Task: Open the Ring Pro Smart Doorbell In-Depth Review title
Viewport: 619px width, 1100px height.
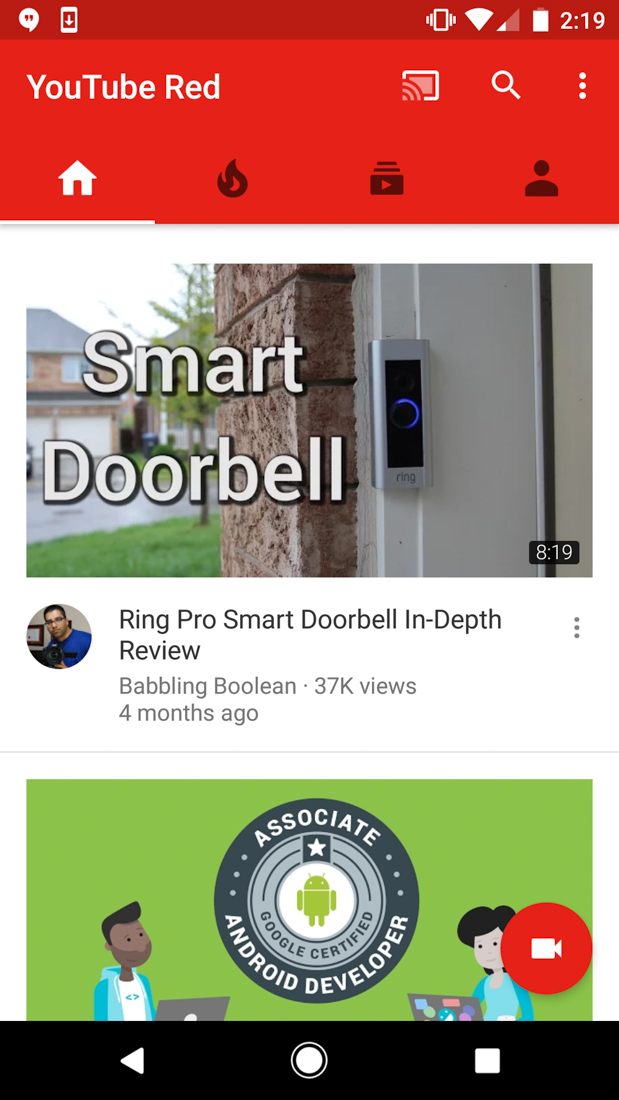Action: (x=310, y=634)
